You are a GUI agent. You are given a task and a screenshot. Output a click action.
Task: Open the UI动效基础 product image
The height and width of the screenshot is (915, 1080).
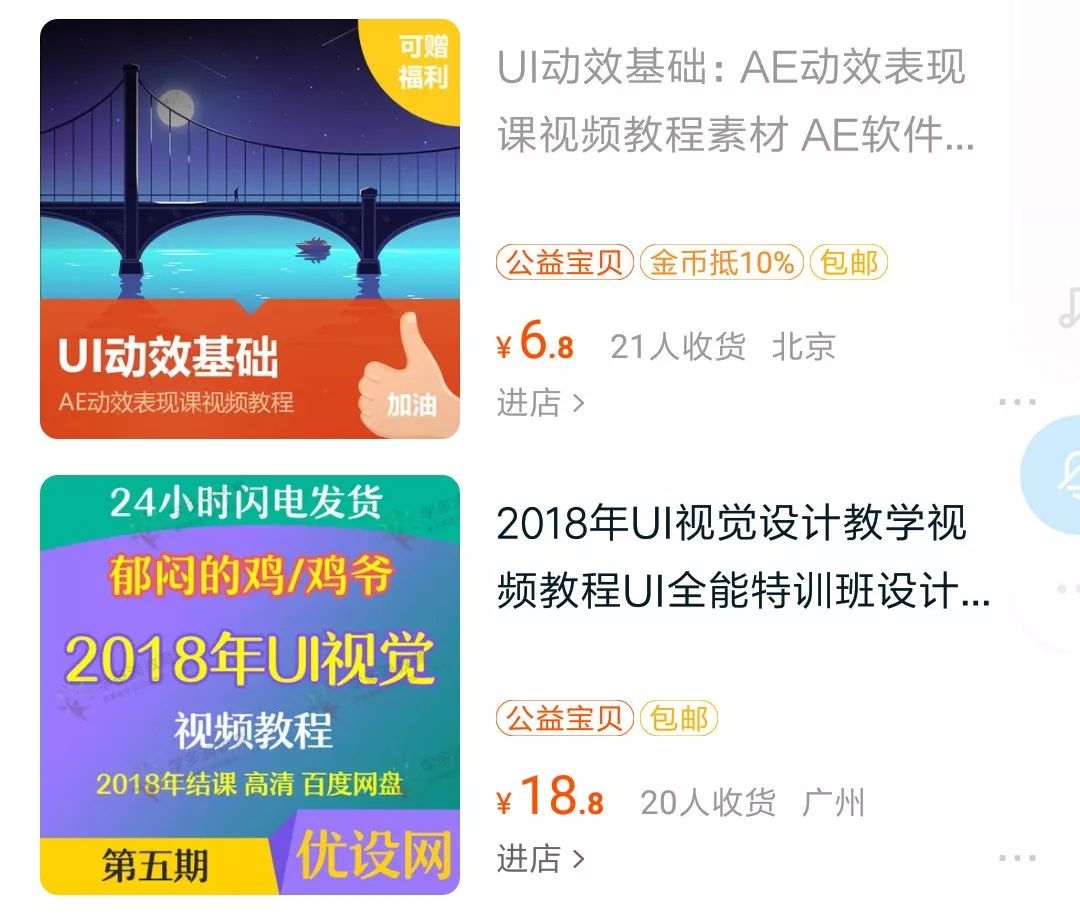tap(249, 229)
